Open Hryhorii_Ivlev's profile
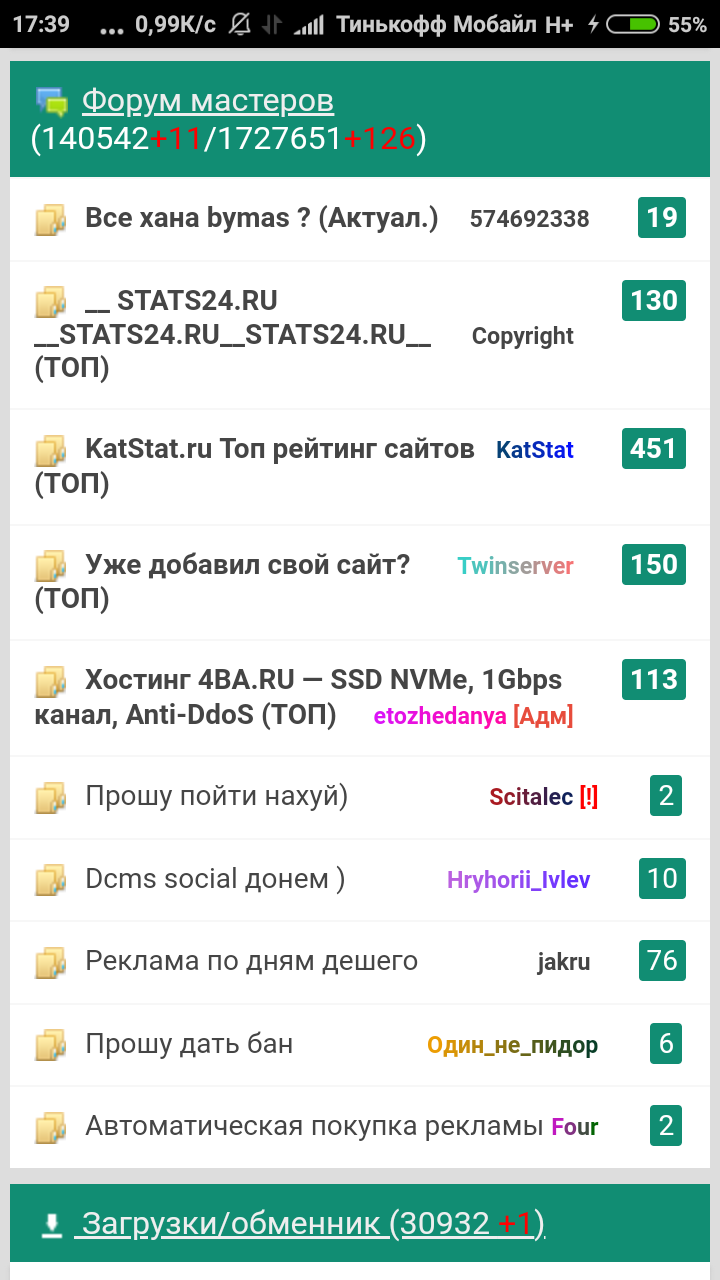 (x=518, y=880)
